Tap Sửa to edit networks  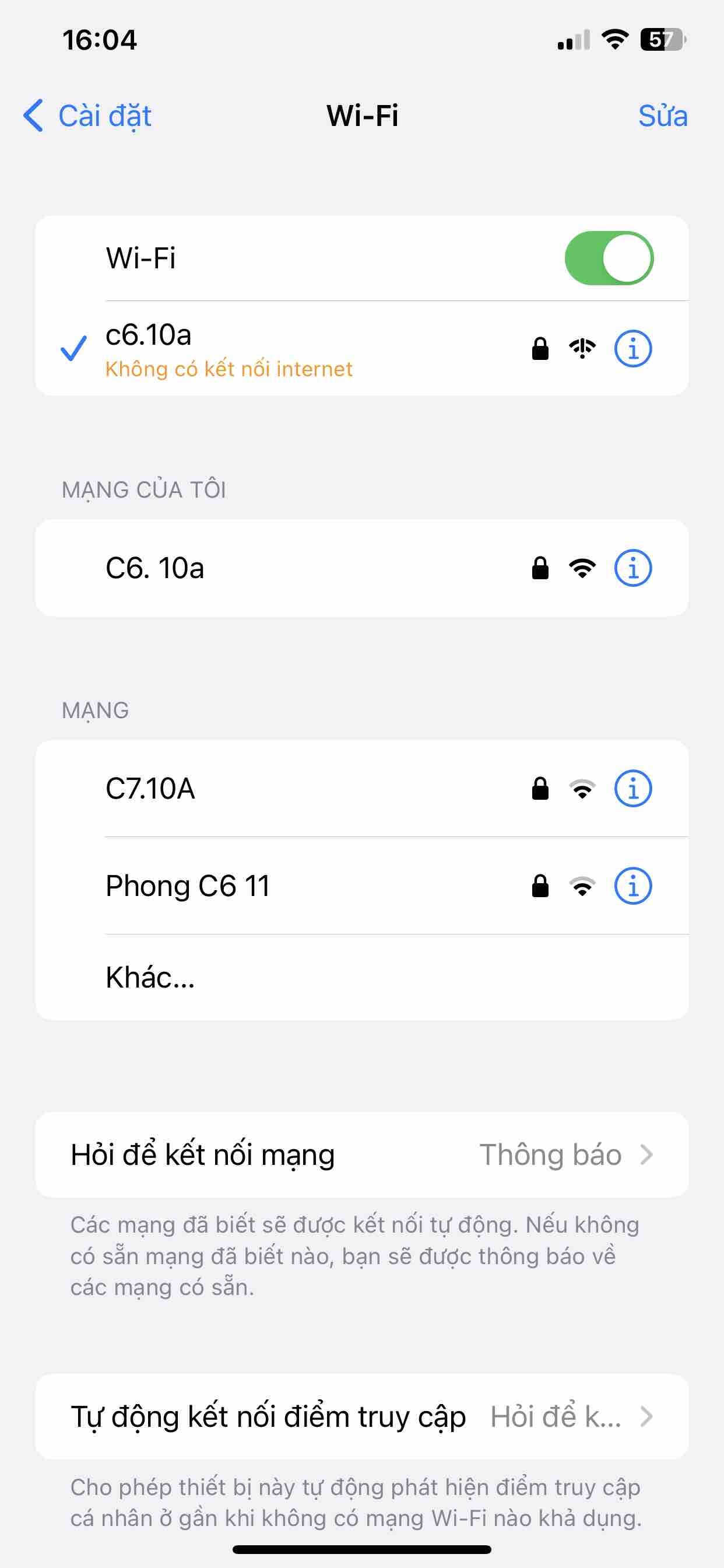pos(662,116)
